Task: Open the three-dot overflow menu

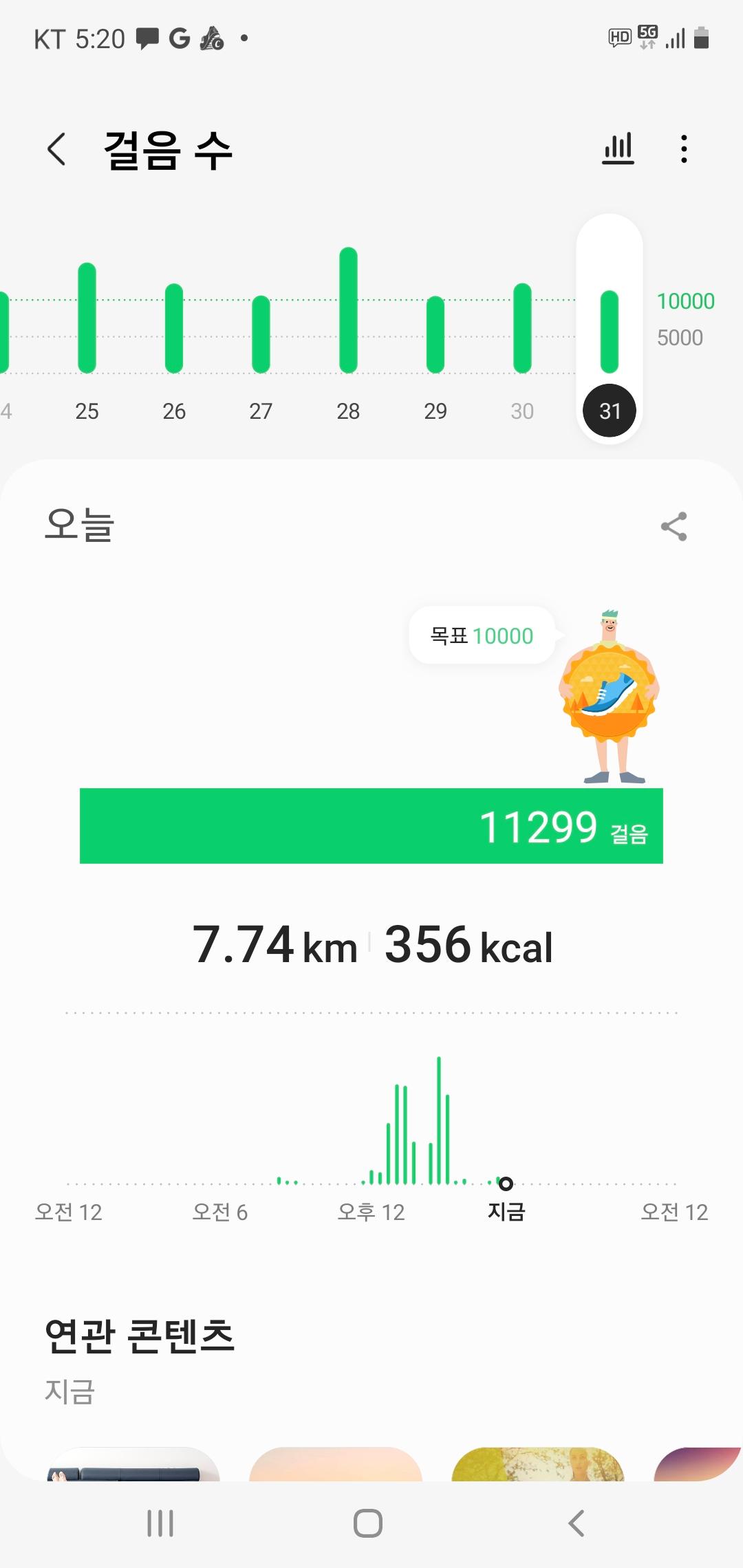Action: click(683, 149)
